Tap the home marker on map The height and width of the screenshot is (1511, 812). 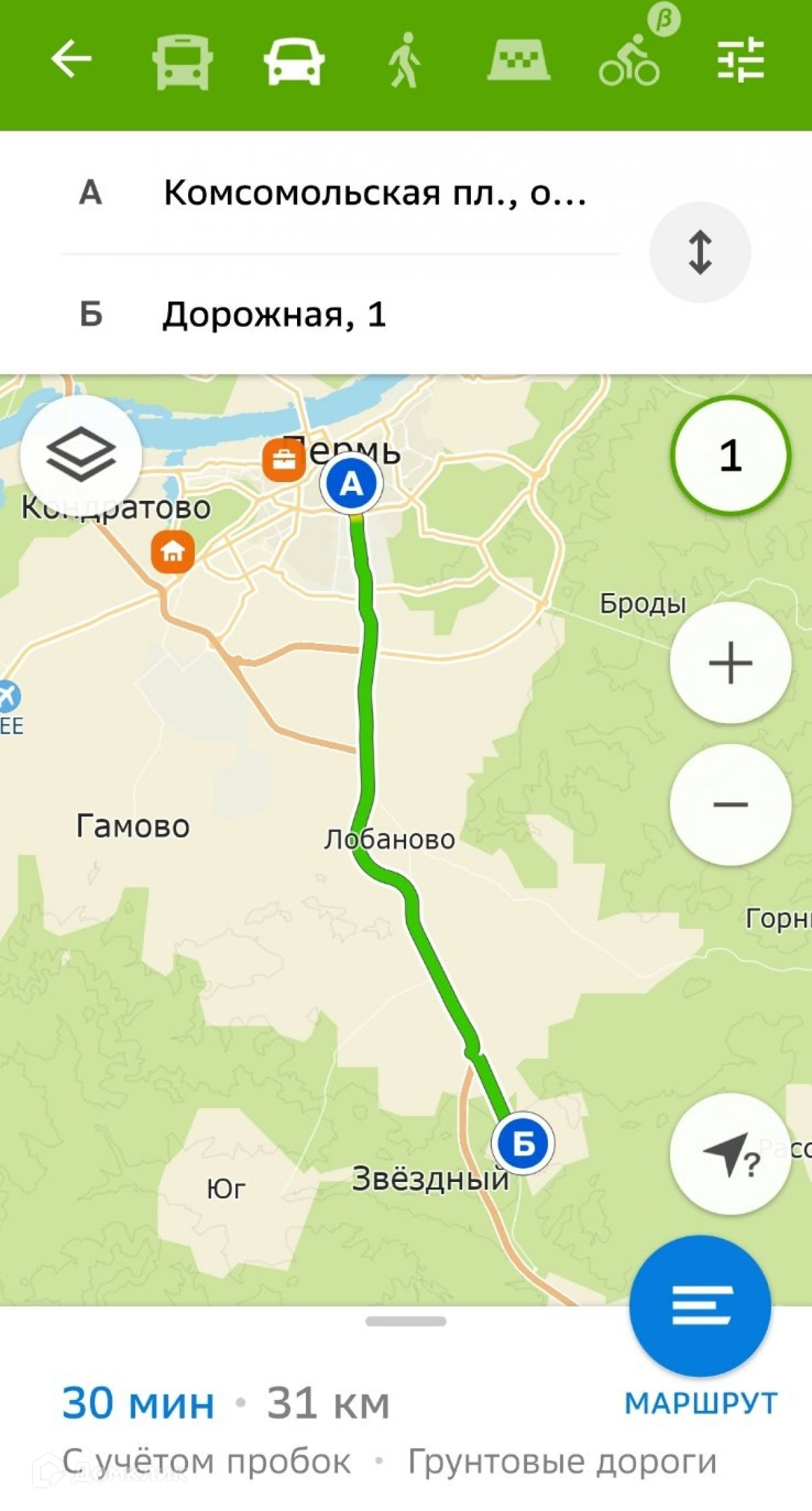(x=173, y=552)
